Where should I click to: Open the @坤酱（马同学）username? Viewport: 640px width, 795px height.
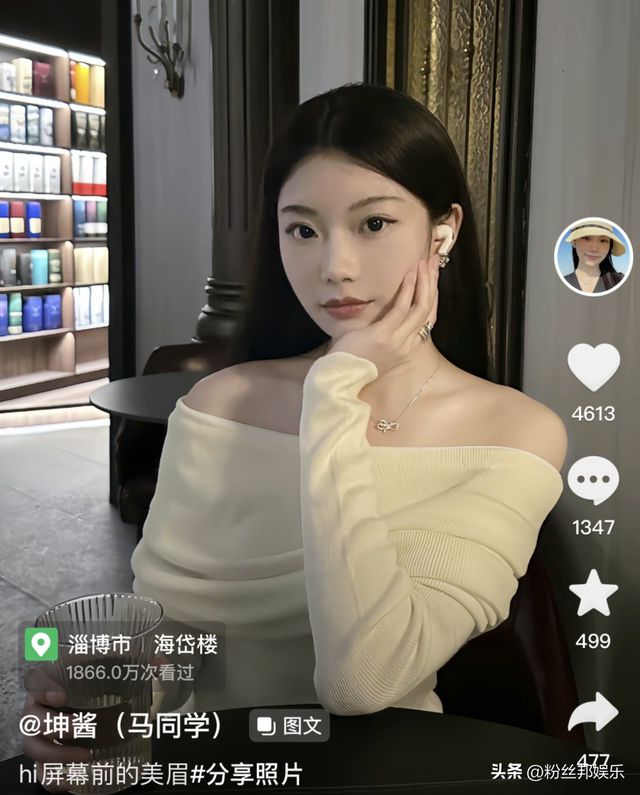pyautogui.click(x=122, y=725)
